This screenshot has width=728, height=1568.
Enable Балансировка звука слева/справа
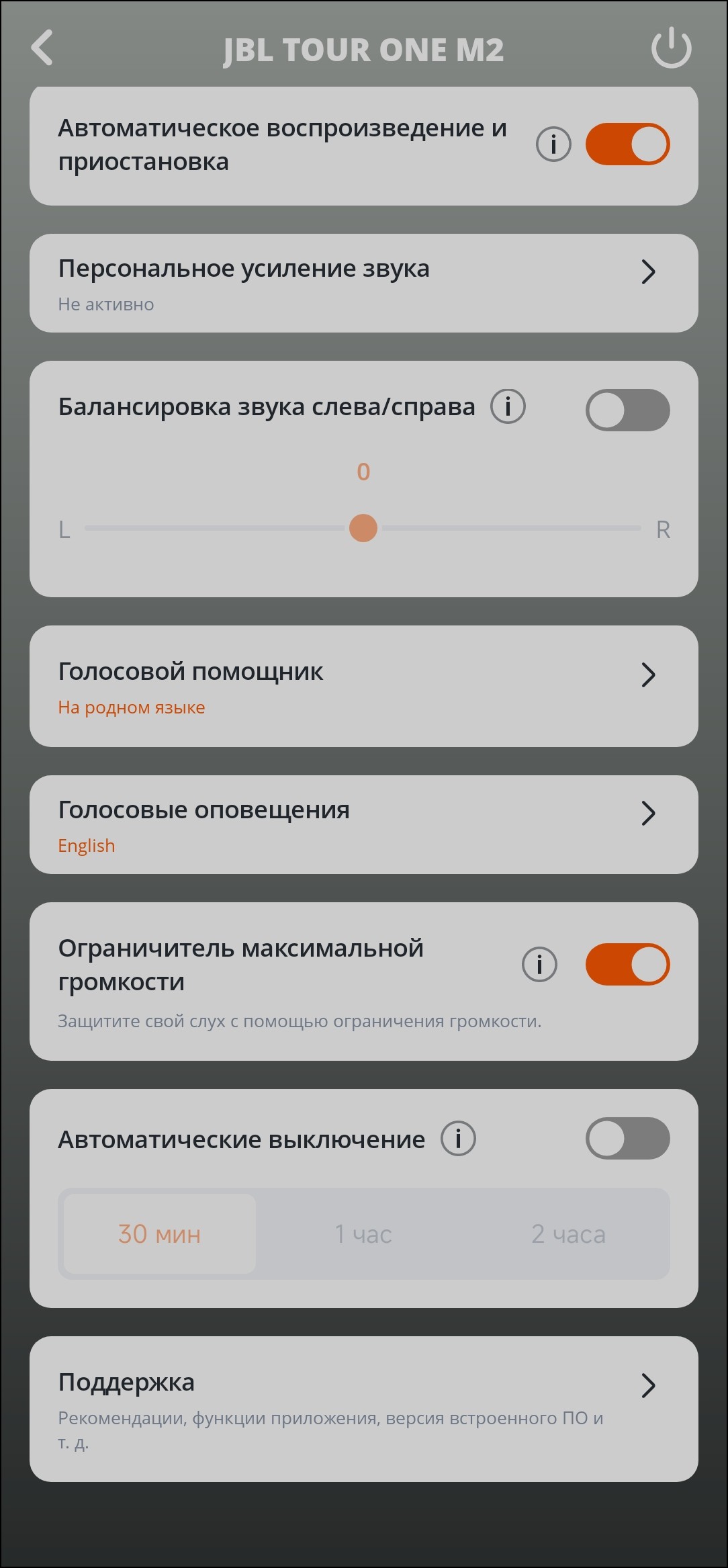[627, 410]
